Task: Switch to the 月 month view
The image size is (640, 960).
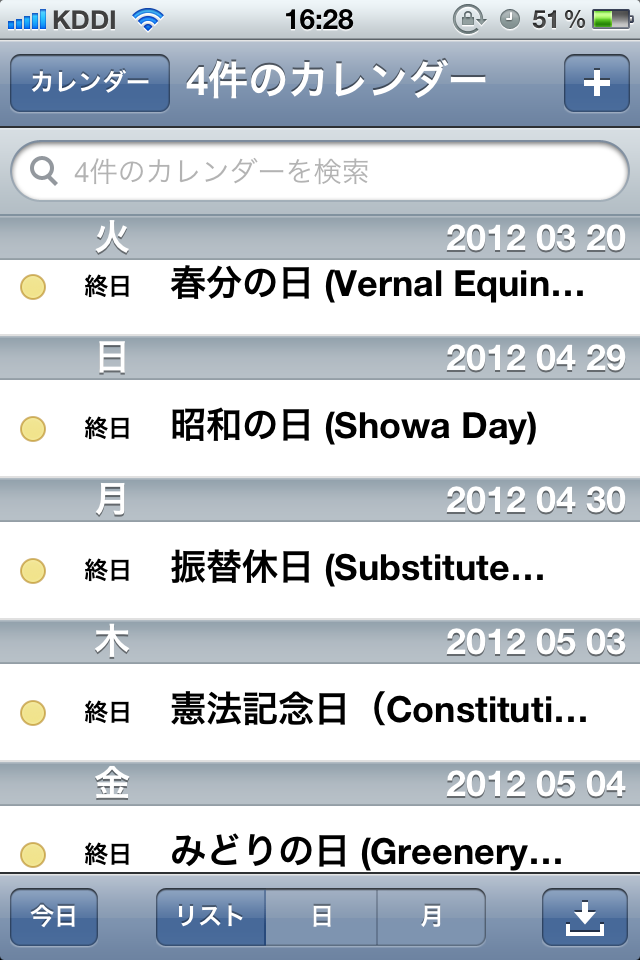Action: [x=431, y=916]
